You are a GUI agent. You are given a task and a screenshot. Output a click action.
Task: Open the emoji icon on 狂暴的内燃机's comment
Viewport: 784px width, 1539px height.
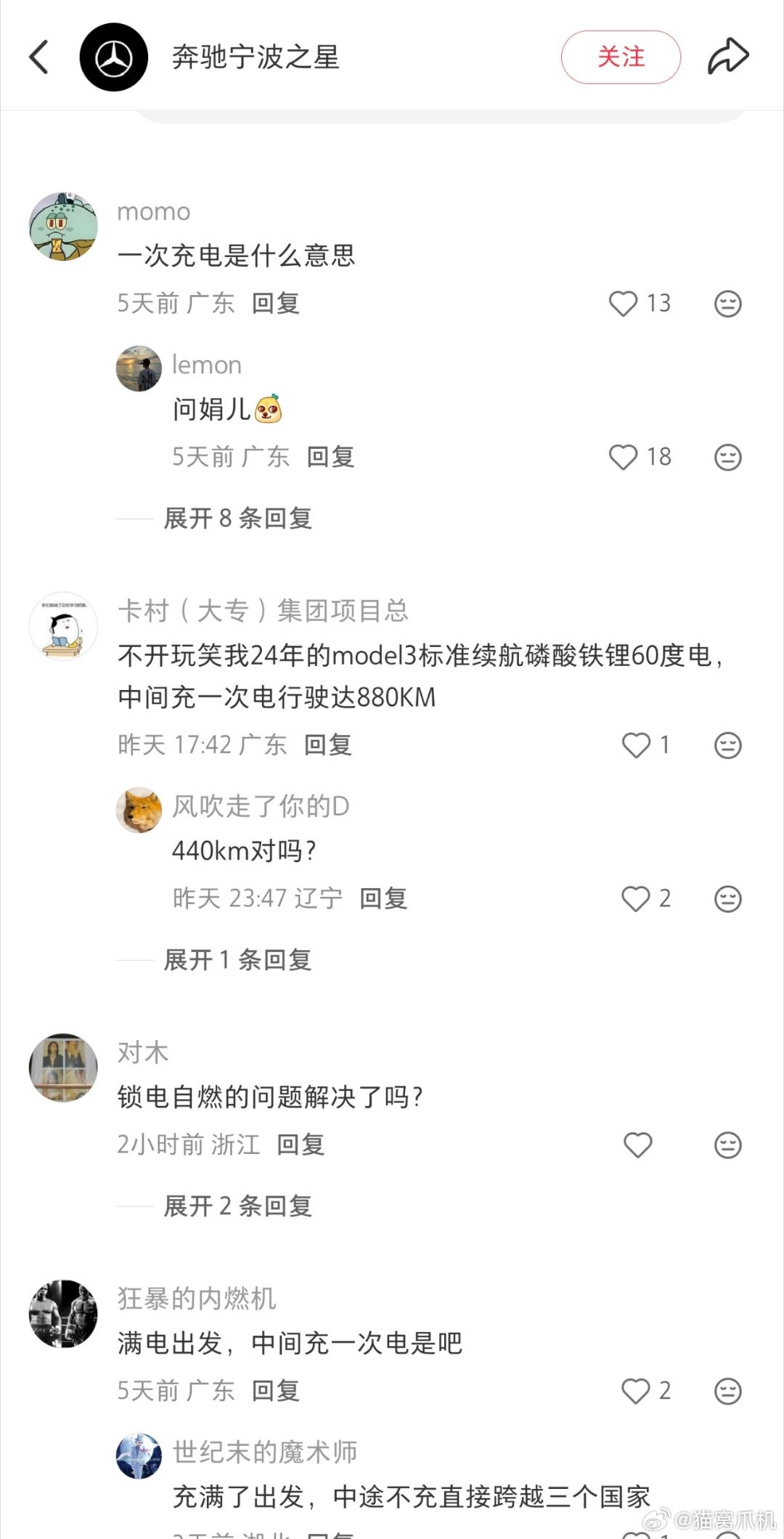[727, 1390]
